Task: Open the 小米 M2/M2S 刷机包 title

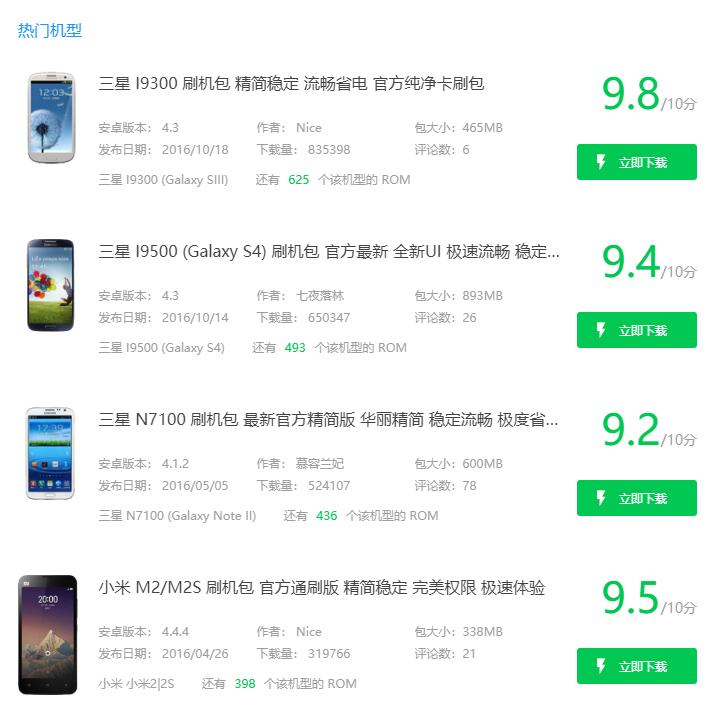Action: pyautogui.click(x=321, y=588)
